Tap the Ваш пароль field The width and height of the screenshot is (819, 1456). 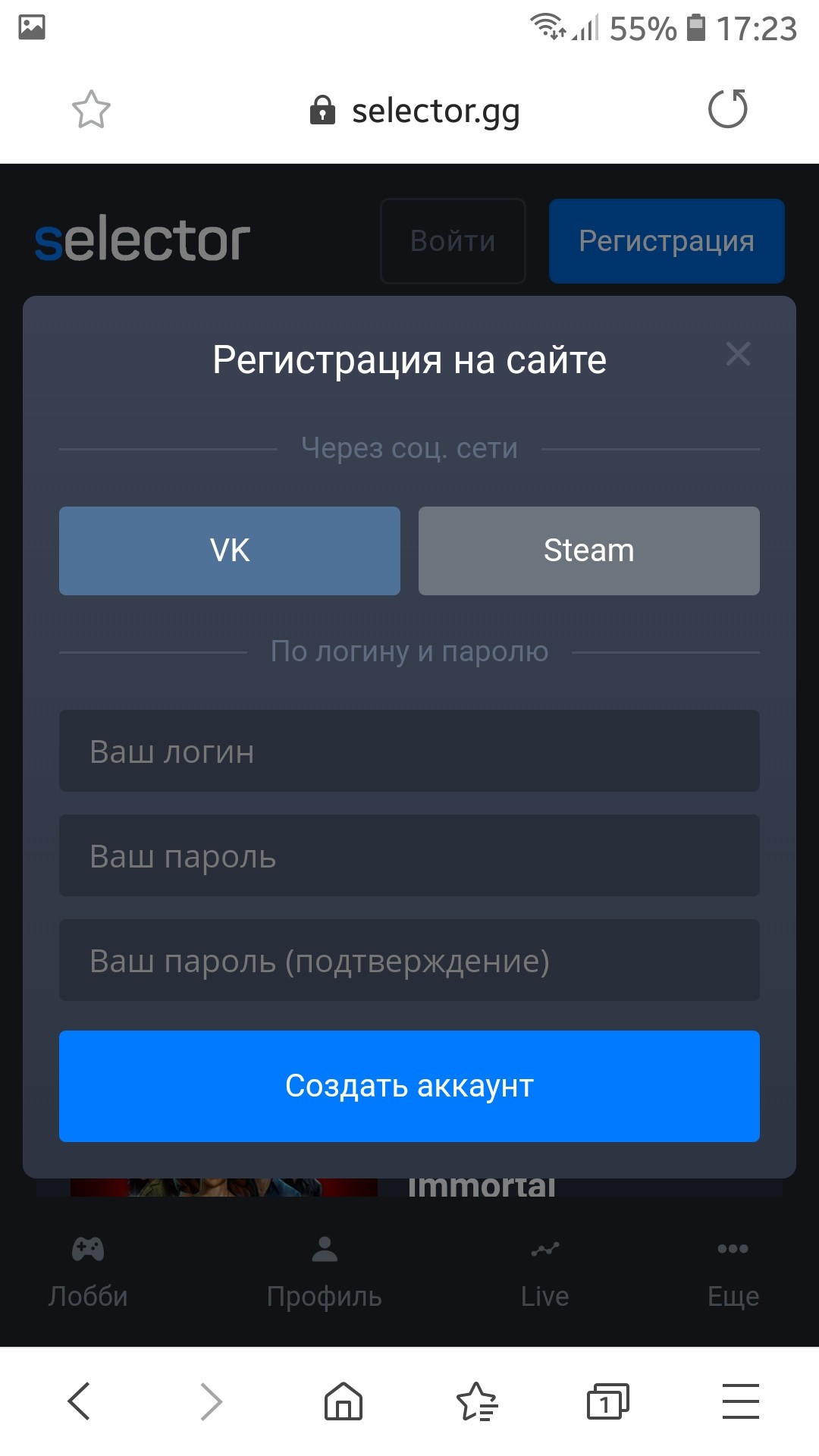point(409,855)
